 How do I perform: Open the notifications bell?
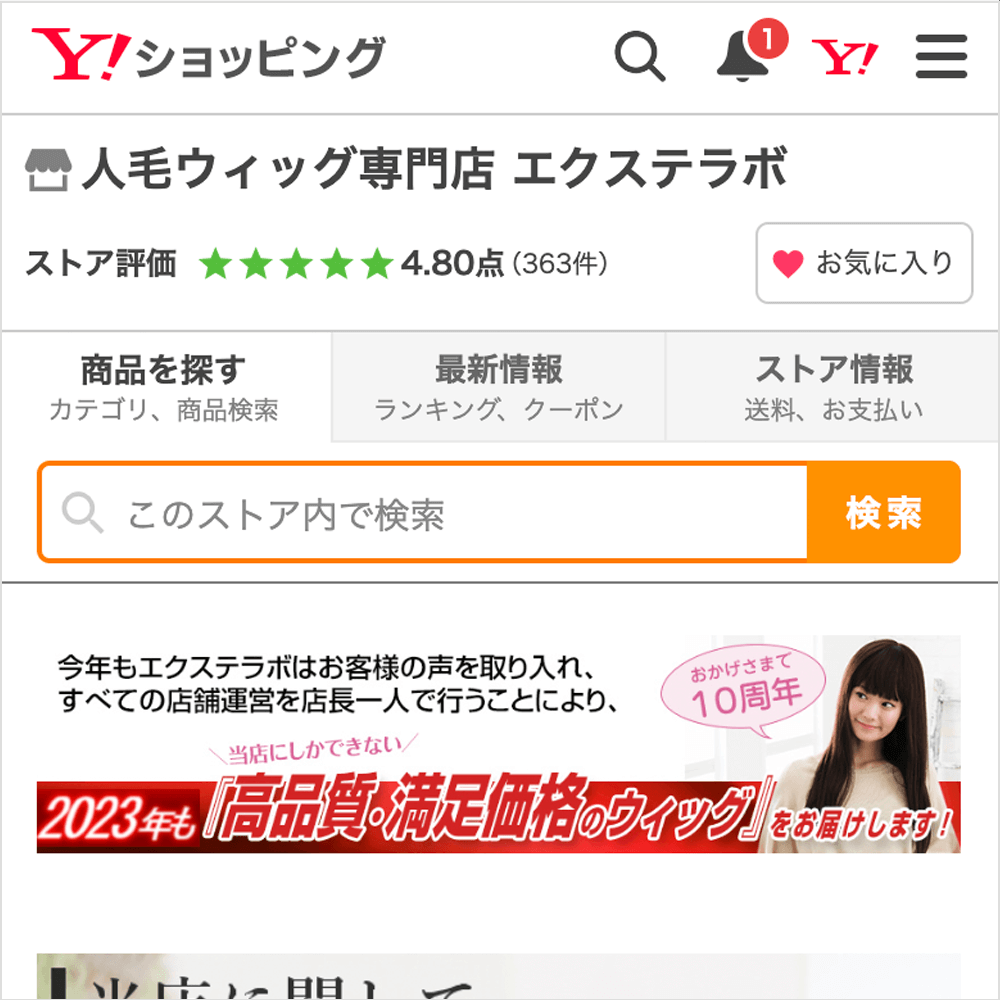(743, 56)
